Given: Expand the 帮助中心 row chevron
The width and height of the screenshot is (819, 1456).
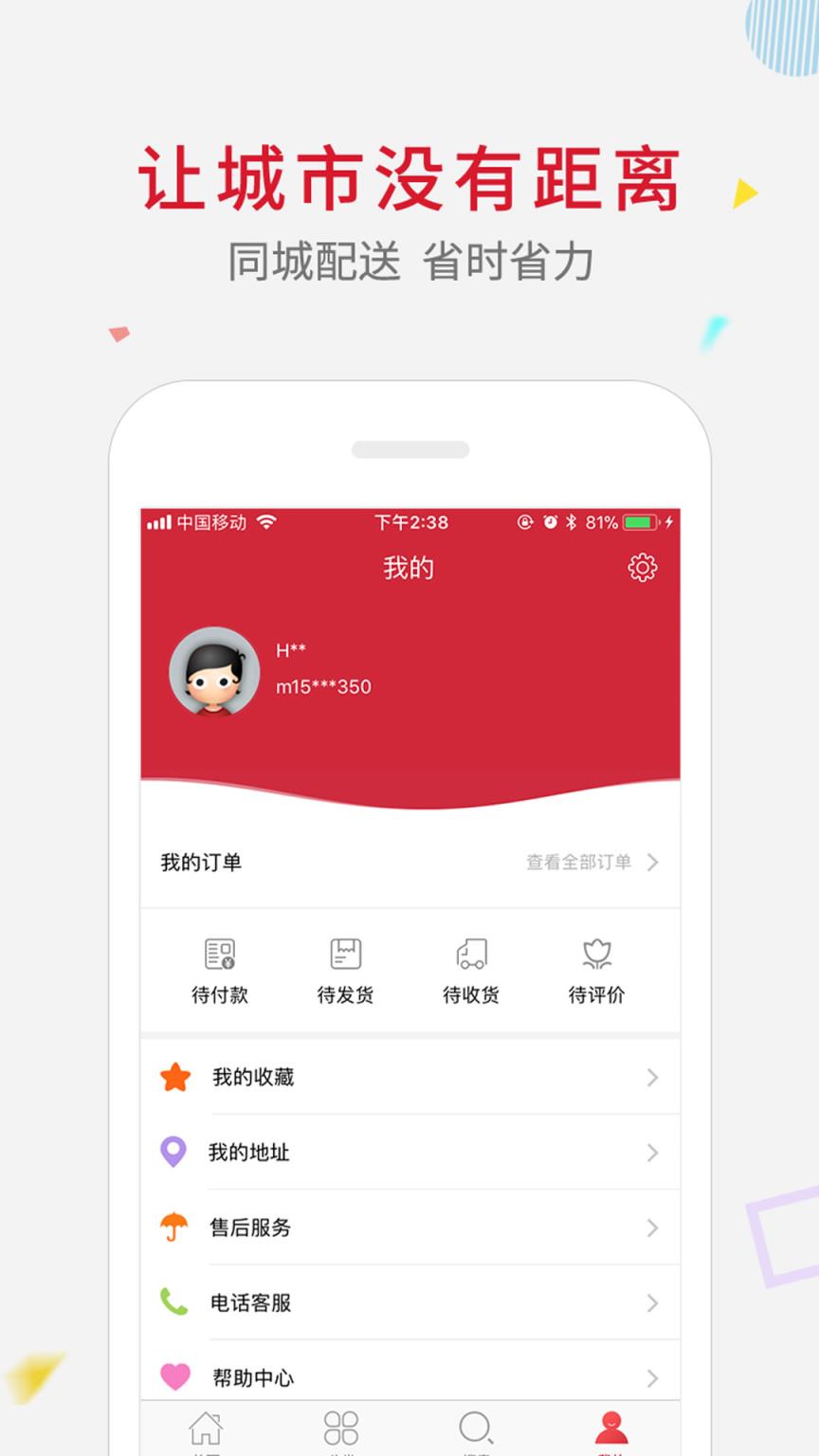Looking at the screenshot, I should coord(651,1371).
